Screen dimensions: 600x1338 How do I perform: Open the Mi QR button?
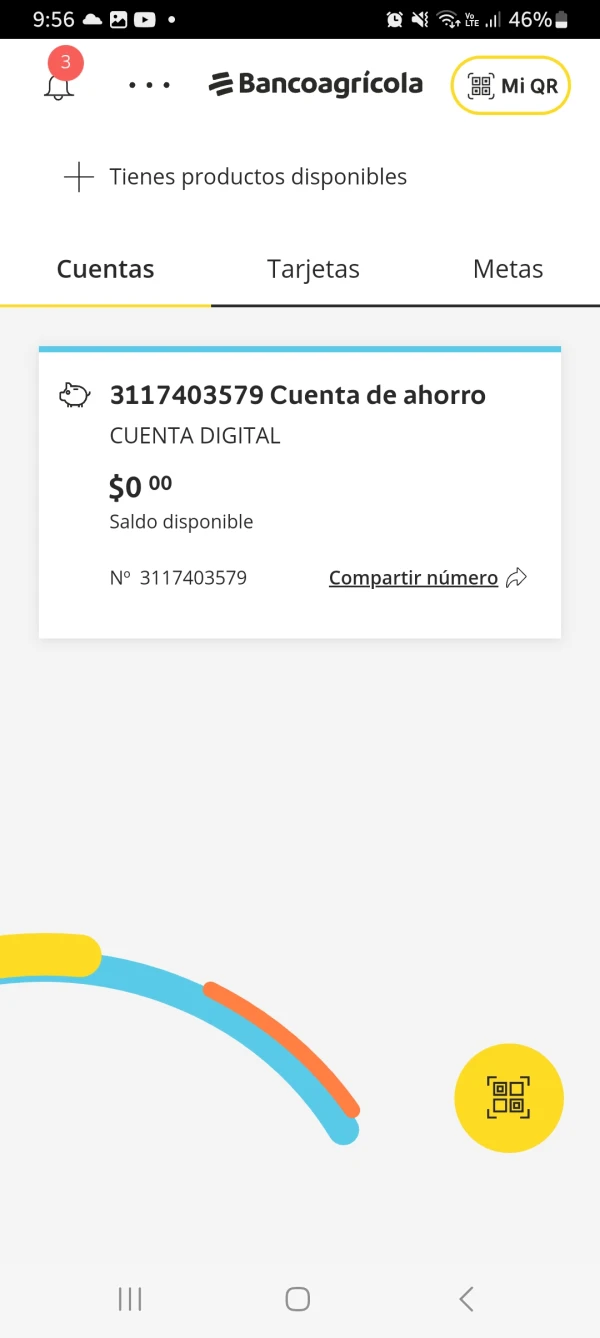click(511, 86)
